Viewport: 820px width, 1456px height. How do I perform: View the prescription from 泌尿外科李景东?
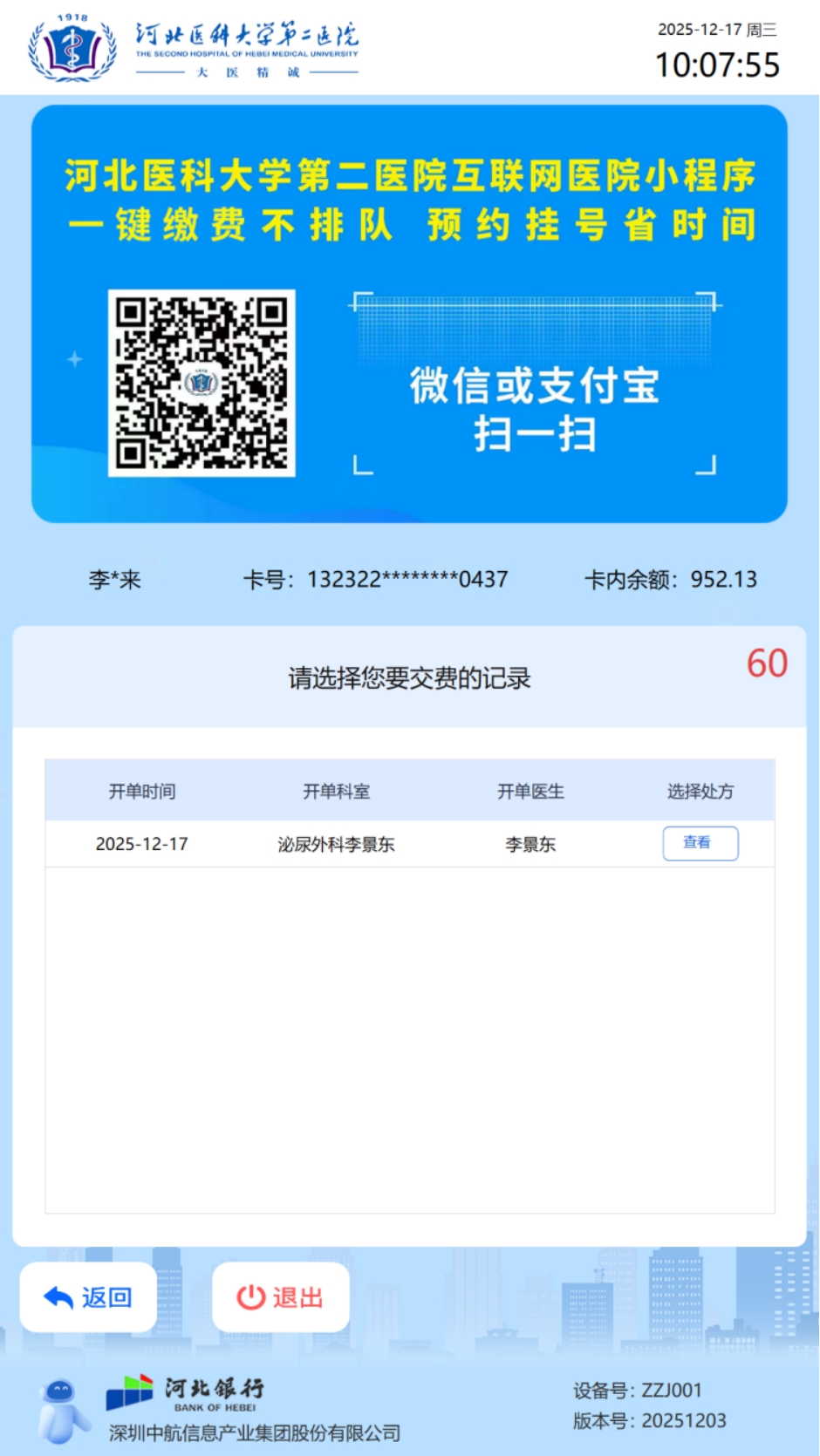[x=700, y=843]
